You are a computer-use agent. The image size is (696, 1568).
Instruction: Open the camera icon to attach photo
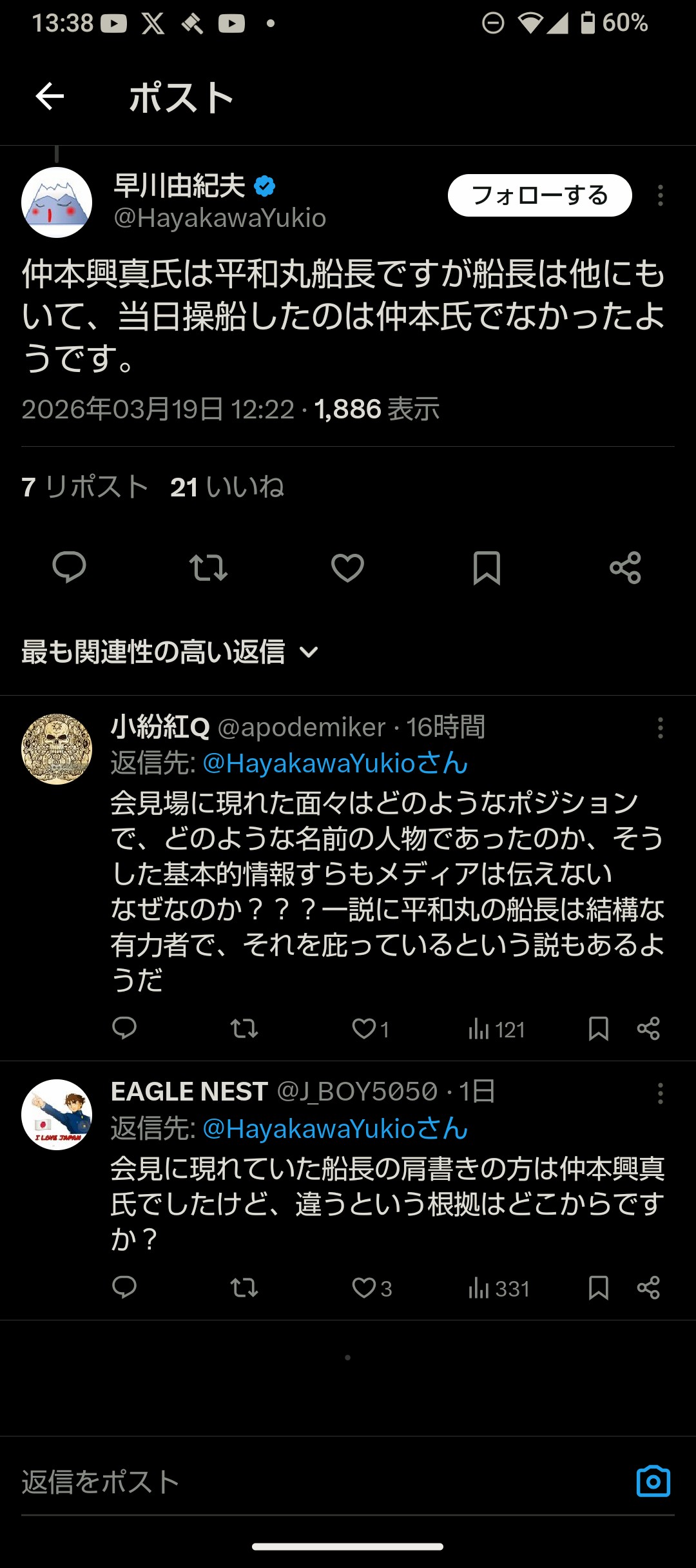[653, 1481]
